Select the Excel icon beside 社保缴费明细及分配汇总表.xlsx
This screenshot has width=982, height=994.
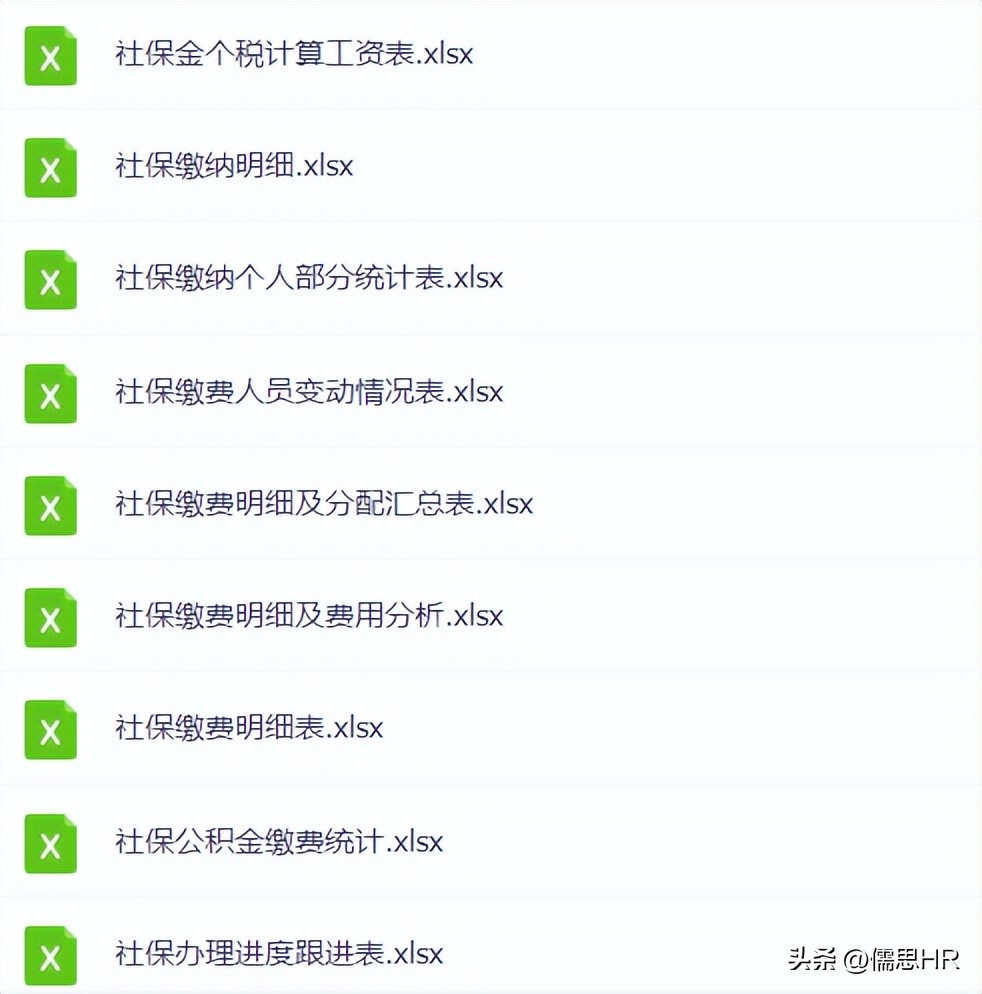[x=50, y=506]
